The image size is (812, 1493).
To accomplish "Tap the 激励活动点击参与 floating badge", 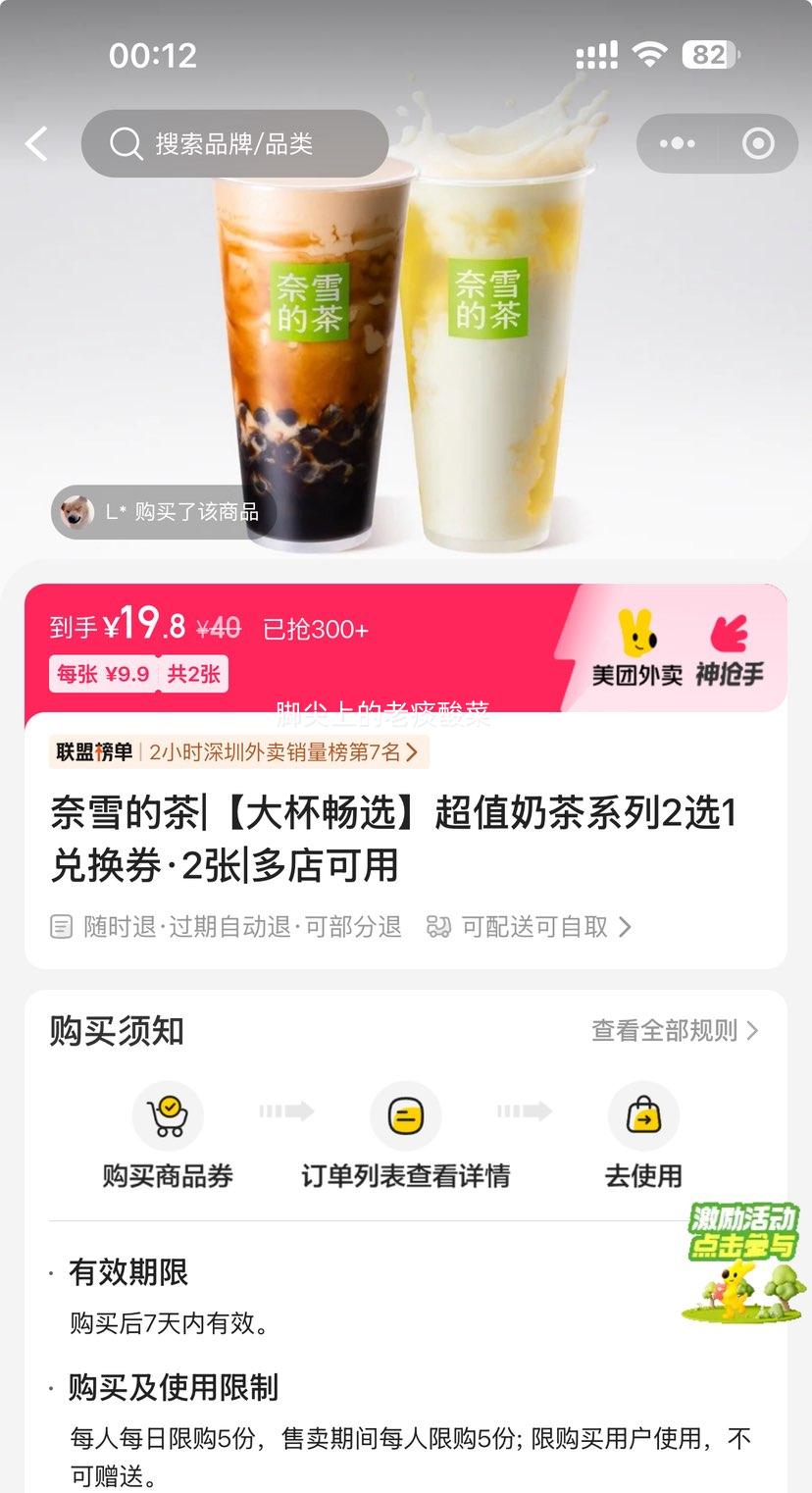I will [743, 1262].
